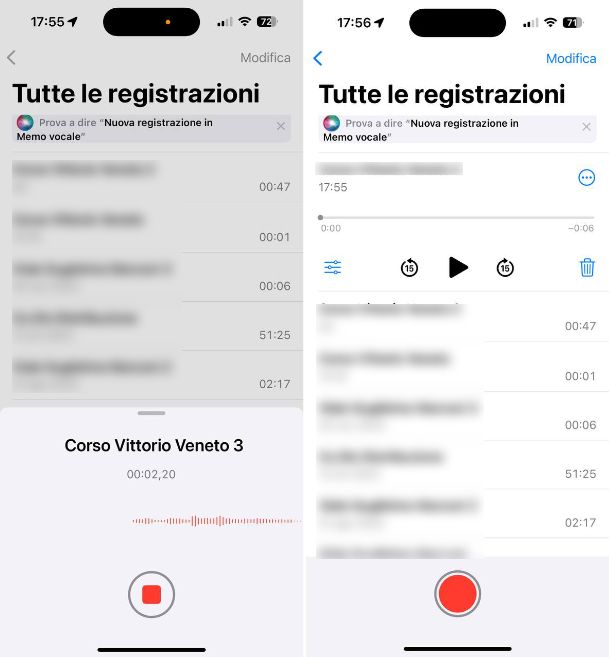This screenshot has height=657, width=610.
Task: Skip forward 15 seconds
Action: (505, 267)
